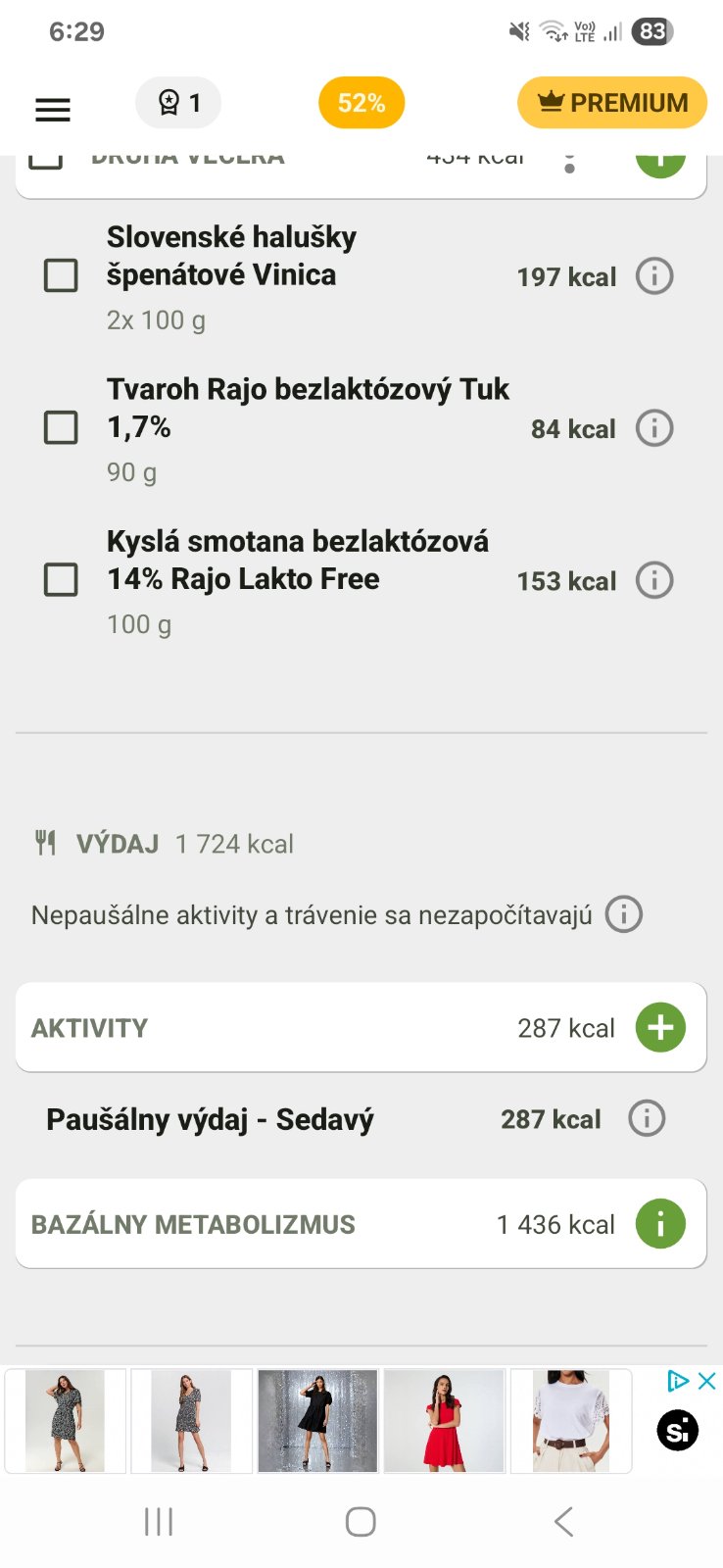The height and width of the screenshot is (1568, 723).
Task: Open the Paušálny výdaj - Sedavý entry
Action: point(211,1119)
